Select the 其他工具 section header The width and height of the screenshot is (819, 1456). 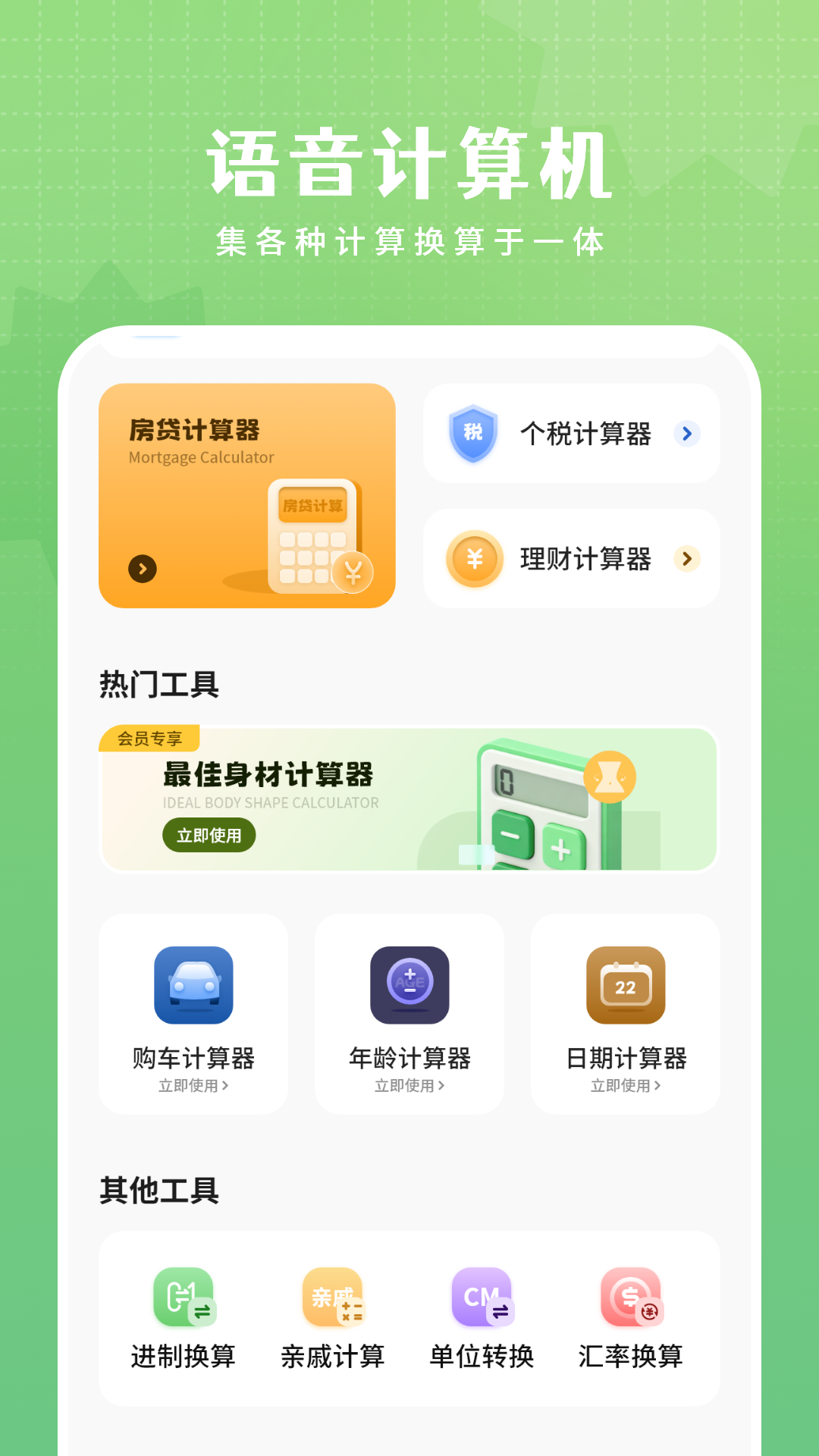[x=160, y=1191]
